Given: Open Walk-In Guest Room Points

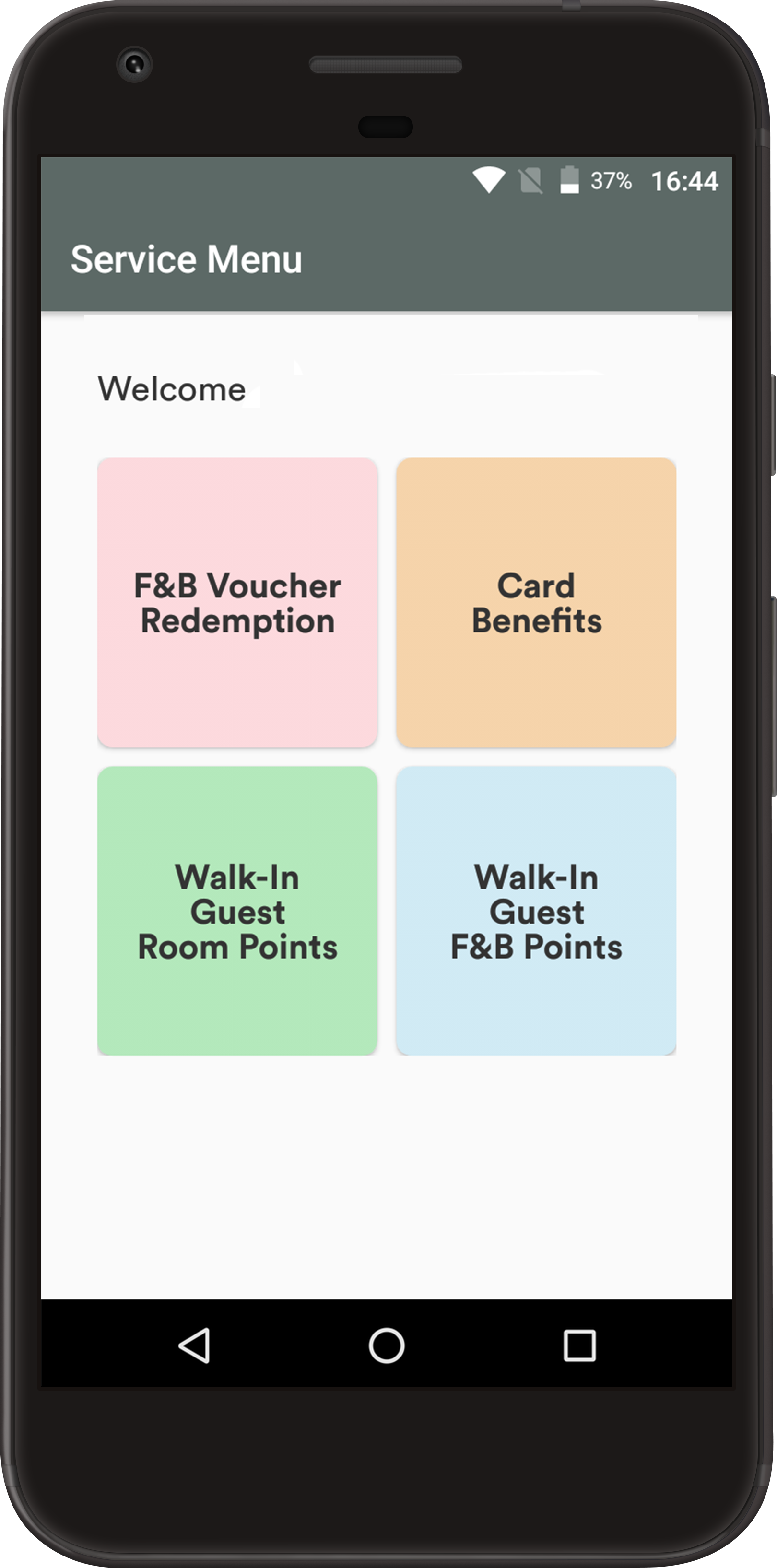Looking at the screenshot, I should coord(237,911).
